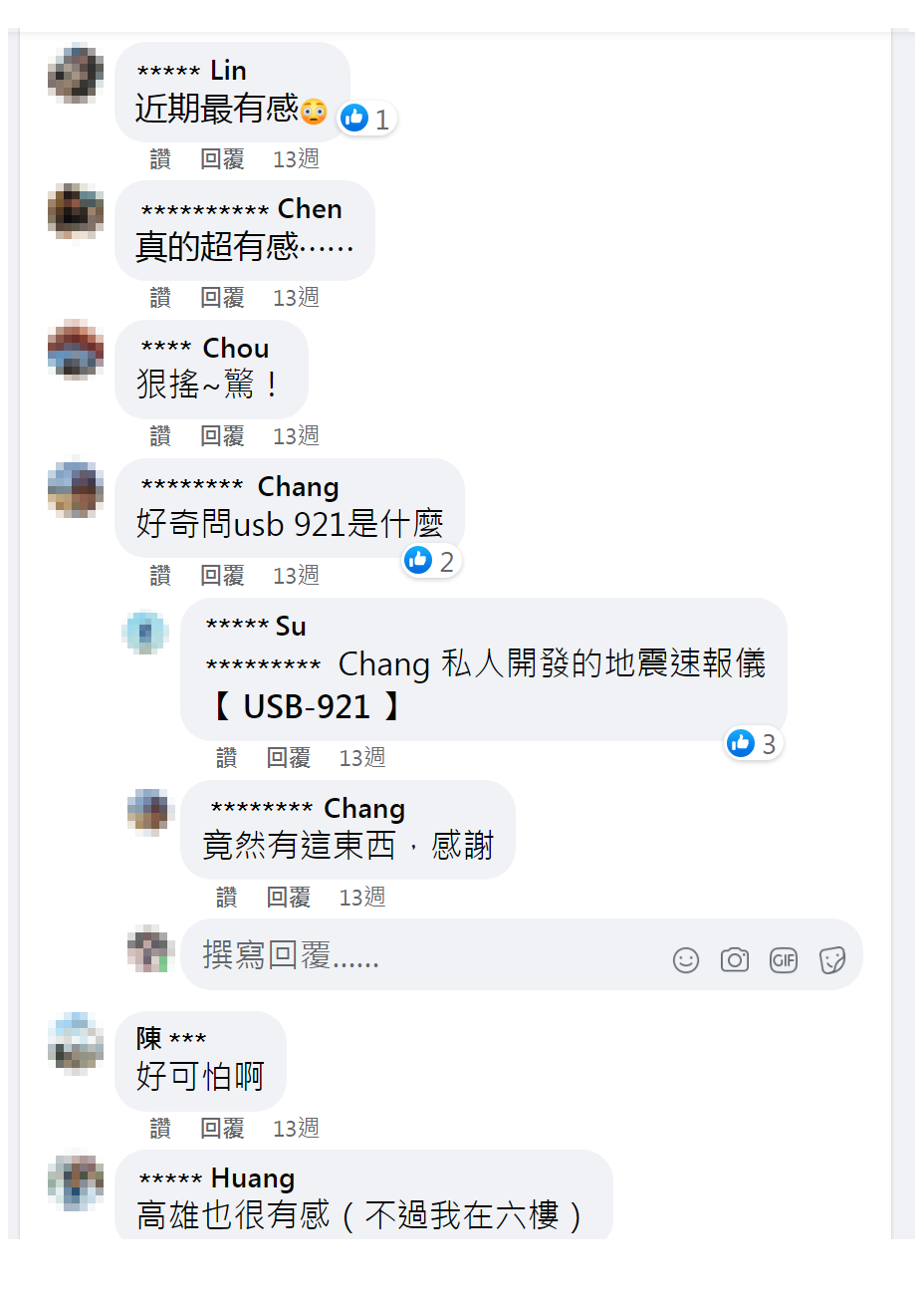The image size is (924, 1303).
Task: Reply to Chen's comment 真的超有感
Action: [x=221, y=297]
